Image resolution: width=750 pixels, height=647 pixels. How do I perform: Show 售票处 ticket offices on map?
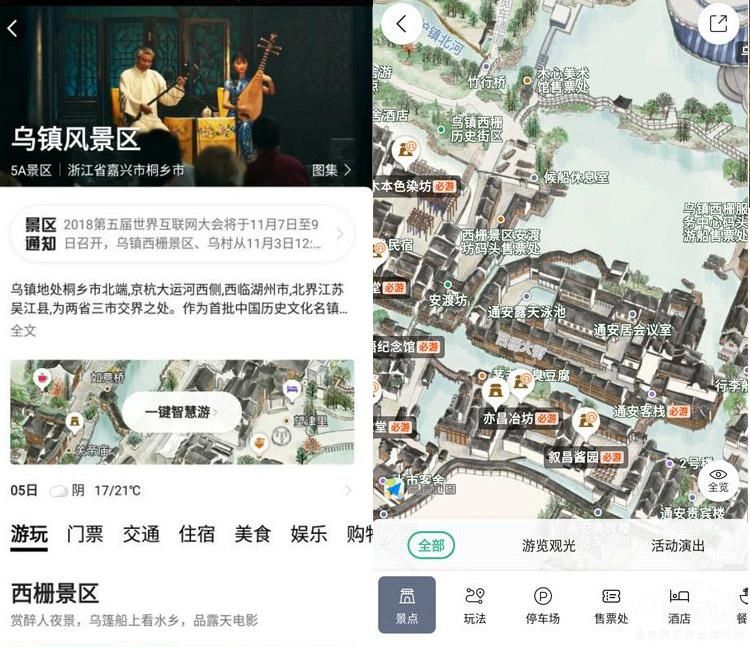pos(611,605)
